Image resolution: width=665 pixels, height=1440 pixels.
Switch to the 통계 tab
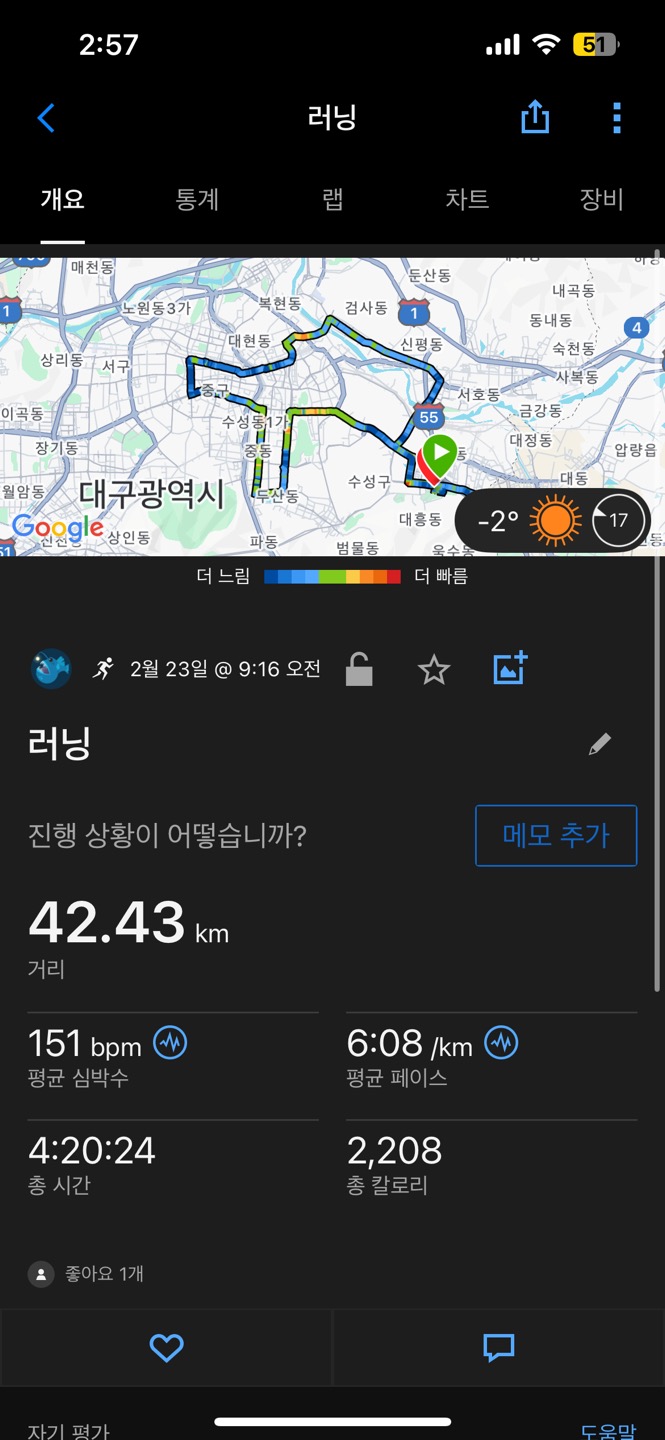(x=197, y=199)
